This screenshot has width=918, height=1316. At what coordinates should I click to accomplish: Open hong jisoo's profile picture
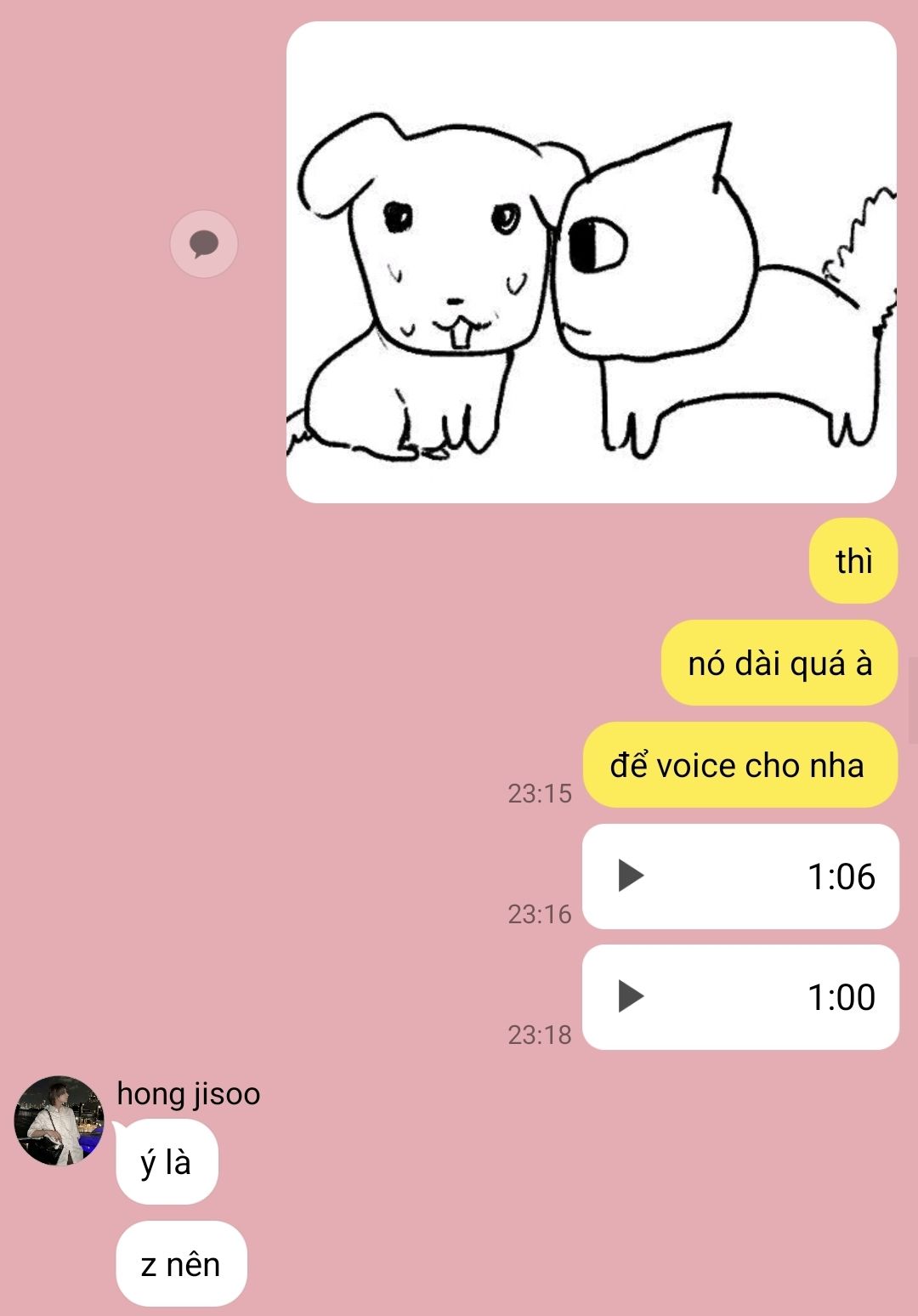[59, 1120]
